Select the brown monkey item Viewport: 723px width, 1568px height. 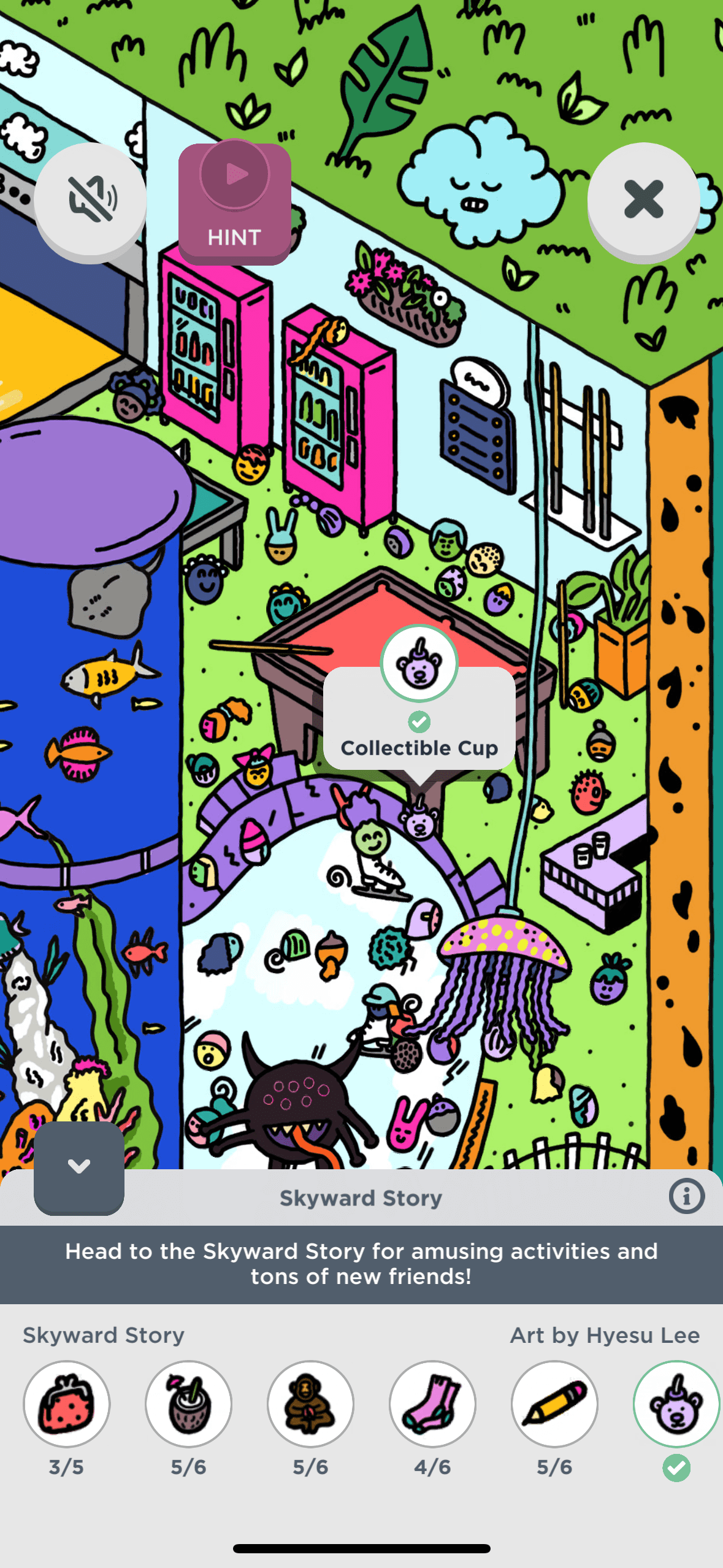(x=310, y=1404)
